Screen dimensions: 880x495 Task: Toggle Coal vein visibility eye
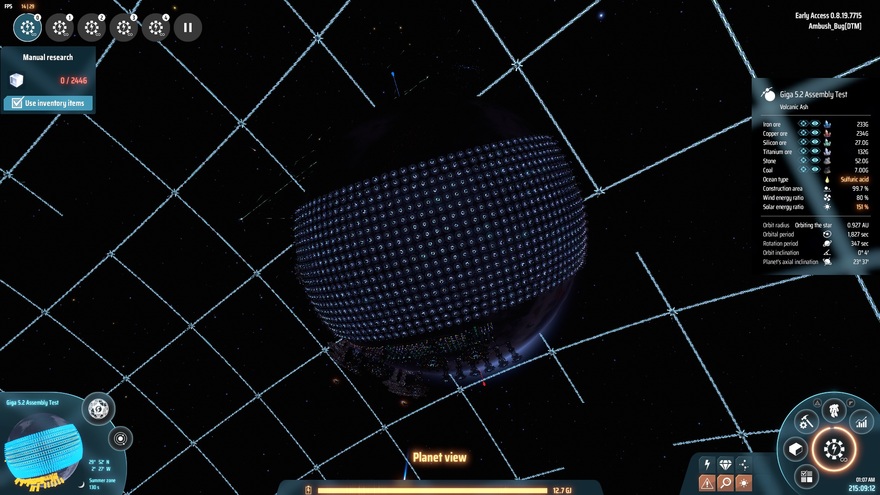click(815, 170)
